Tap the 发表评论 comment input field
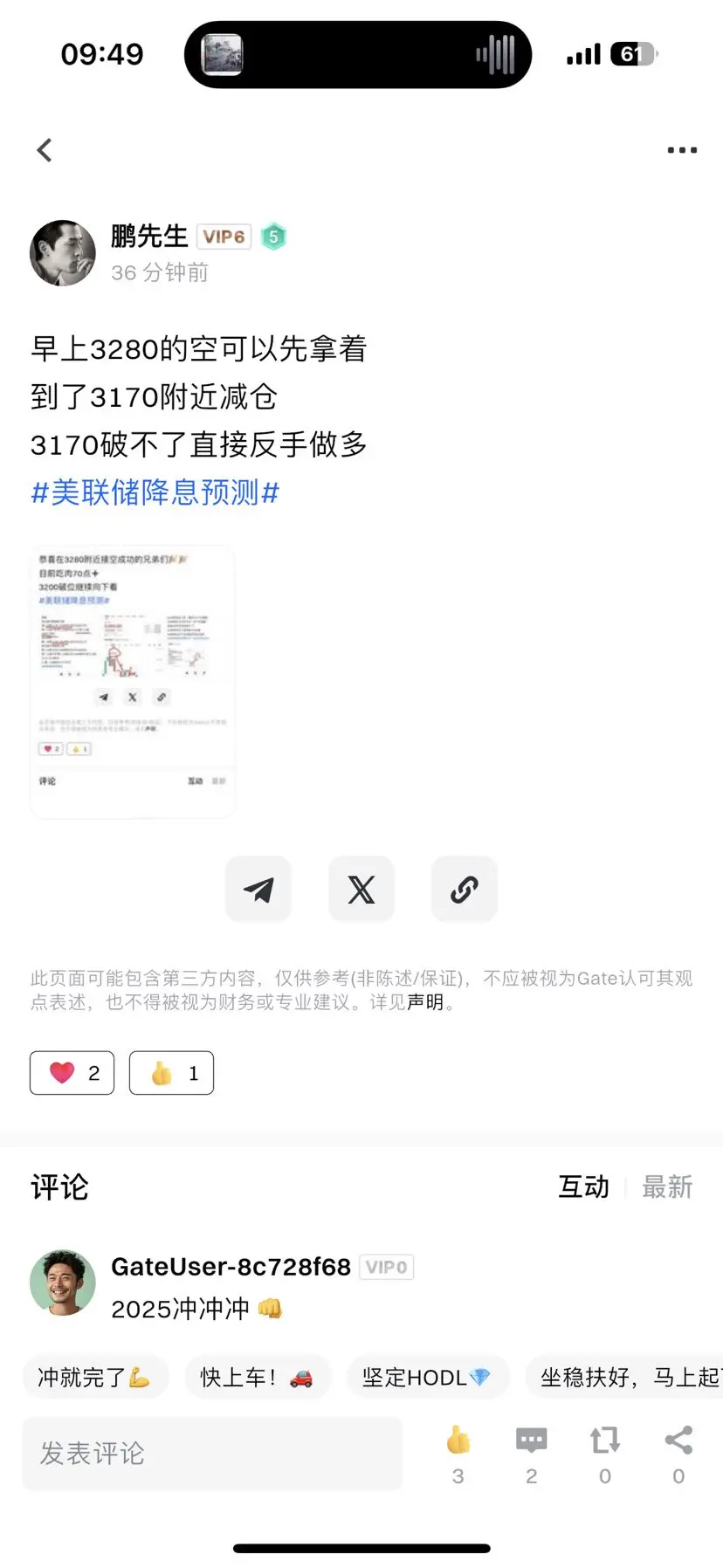This screenshot has height=1568, width=723. [210, 1452]
